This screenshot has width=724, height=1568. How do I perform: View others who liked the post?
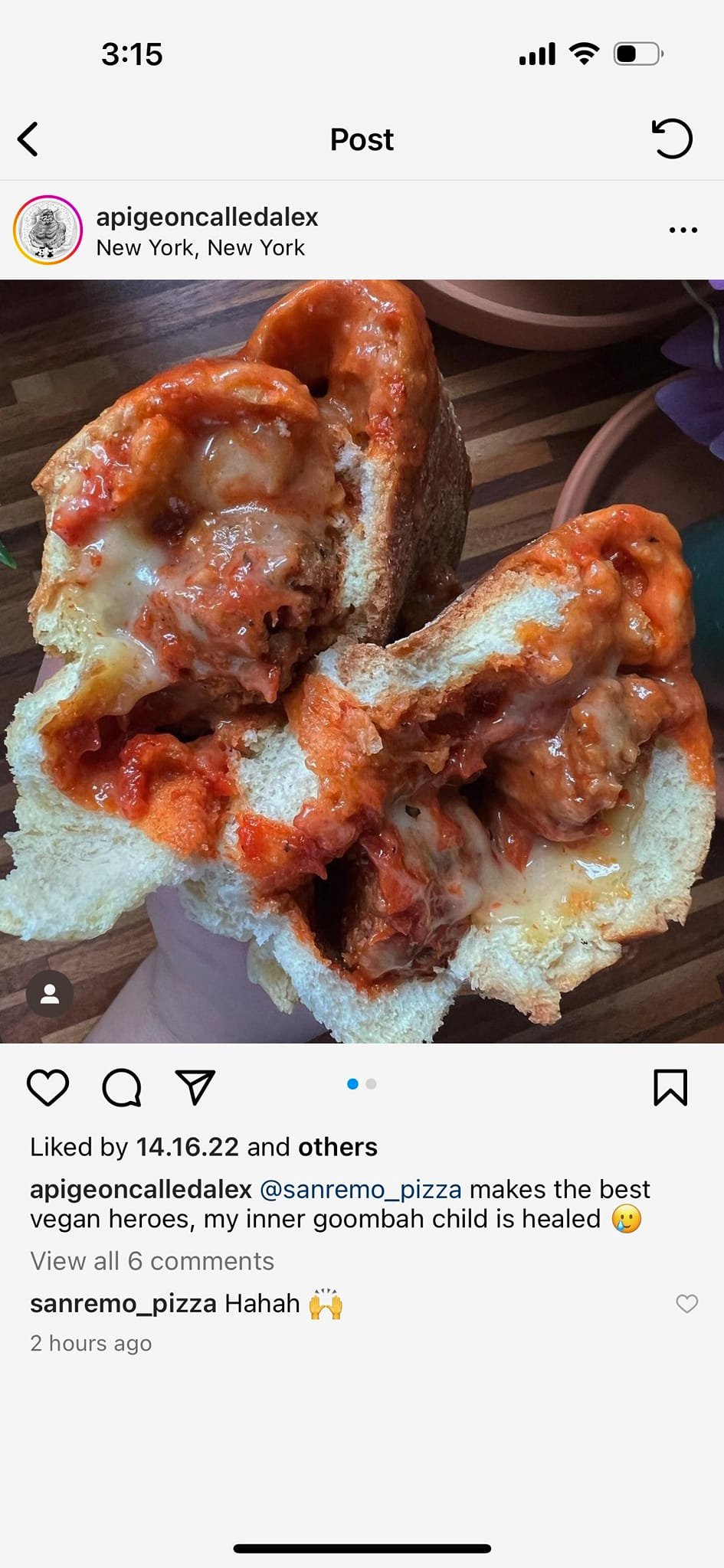(x=337, y=1147)
